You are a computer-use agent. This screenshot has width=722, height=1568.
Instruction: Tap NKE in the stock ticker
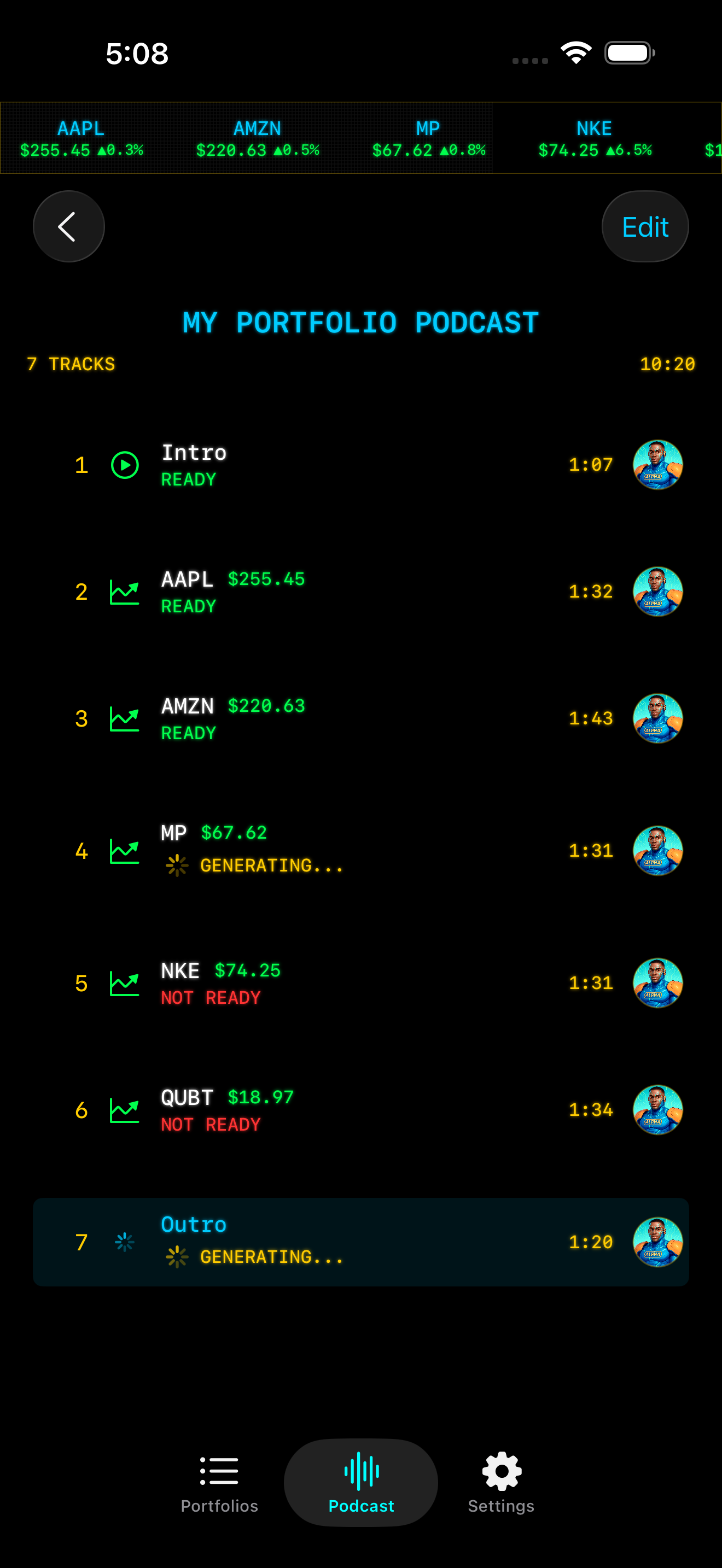point(595,138)
